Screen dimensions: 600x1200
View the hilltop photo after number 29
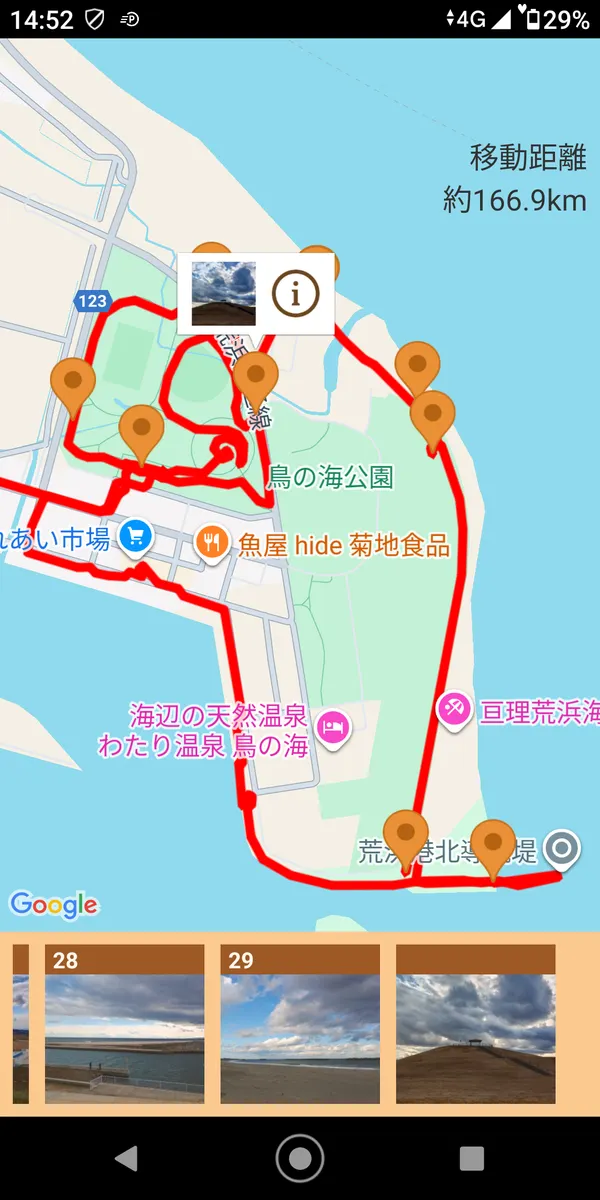point(475,1025)
